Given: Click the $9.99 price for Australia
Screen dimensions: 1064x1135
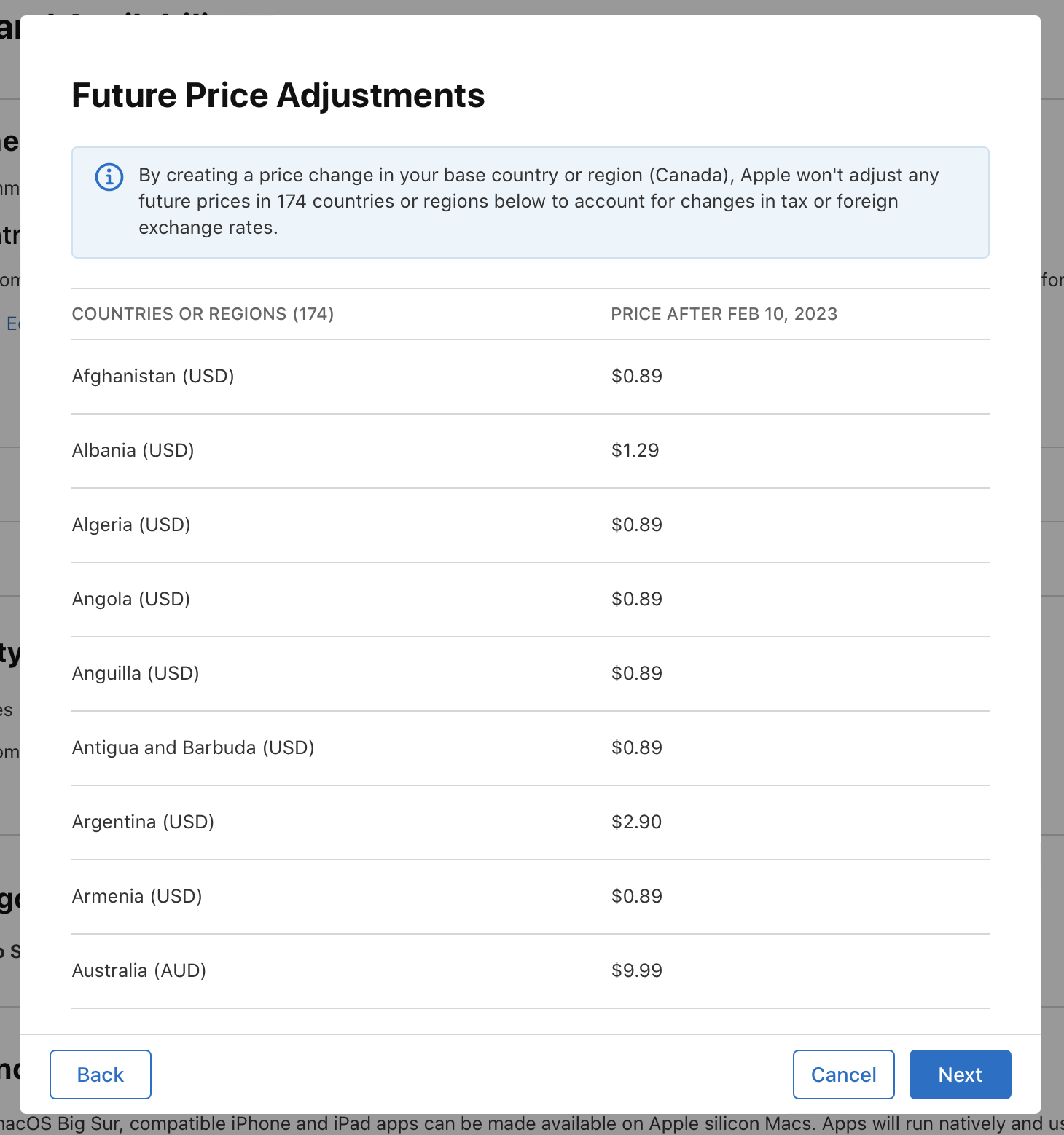Looking at the screenshot, I should pos(636,970).
